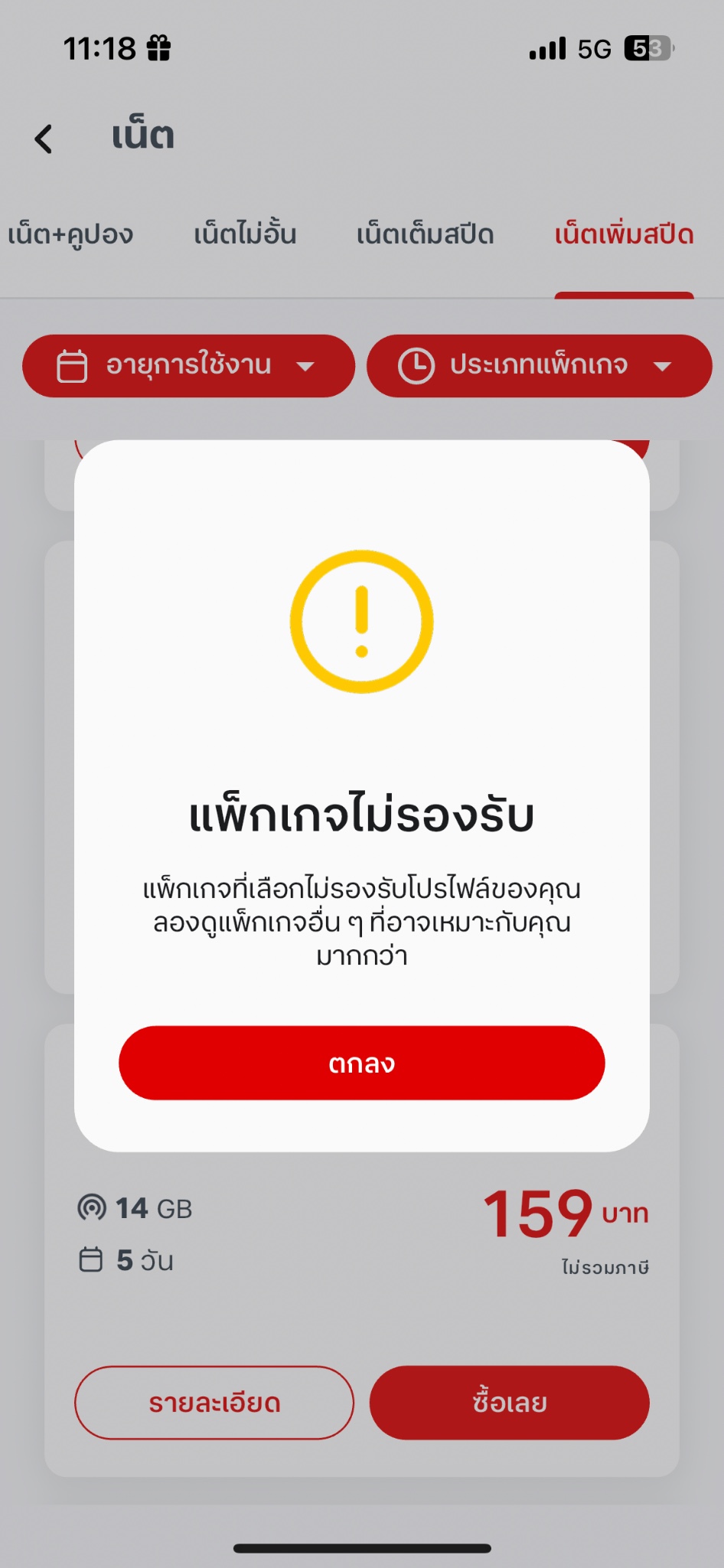Select the เน็ตเพิ่มสปีด tab

pyautogui.click(x=624, y=234)
